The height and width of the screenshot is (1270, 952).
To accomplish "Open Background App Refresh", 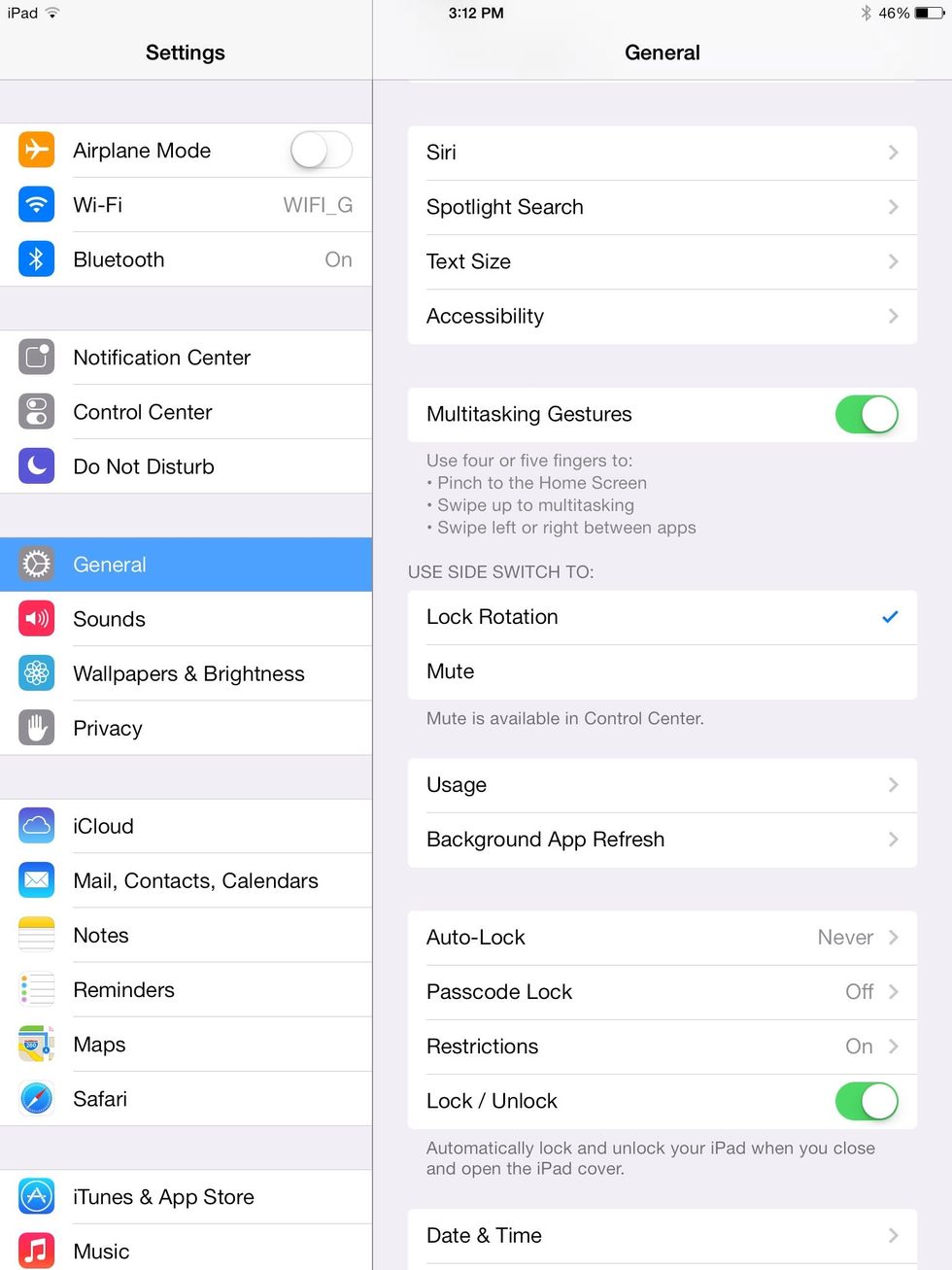I will pyautogui.click(x=662, y=839).
